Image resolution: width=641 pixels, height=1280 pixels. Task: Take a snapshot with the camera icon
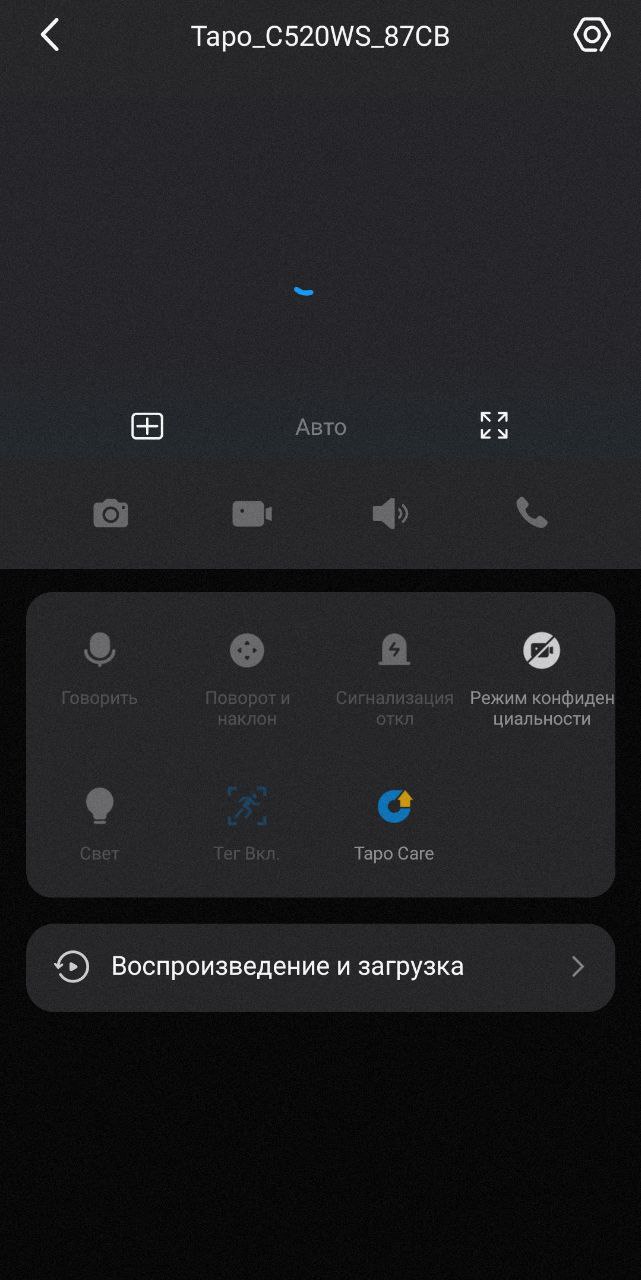tap(111, 514)
